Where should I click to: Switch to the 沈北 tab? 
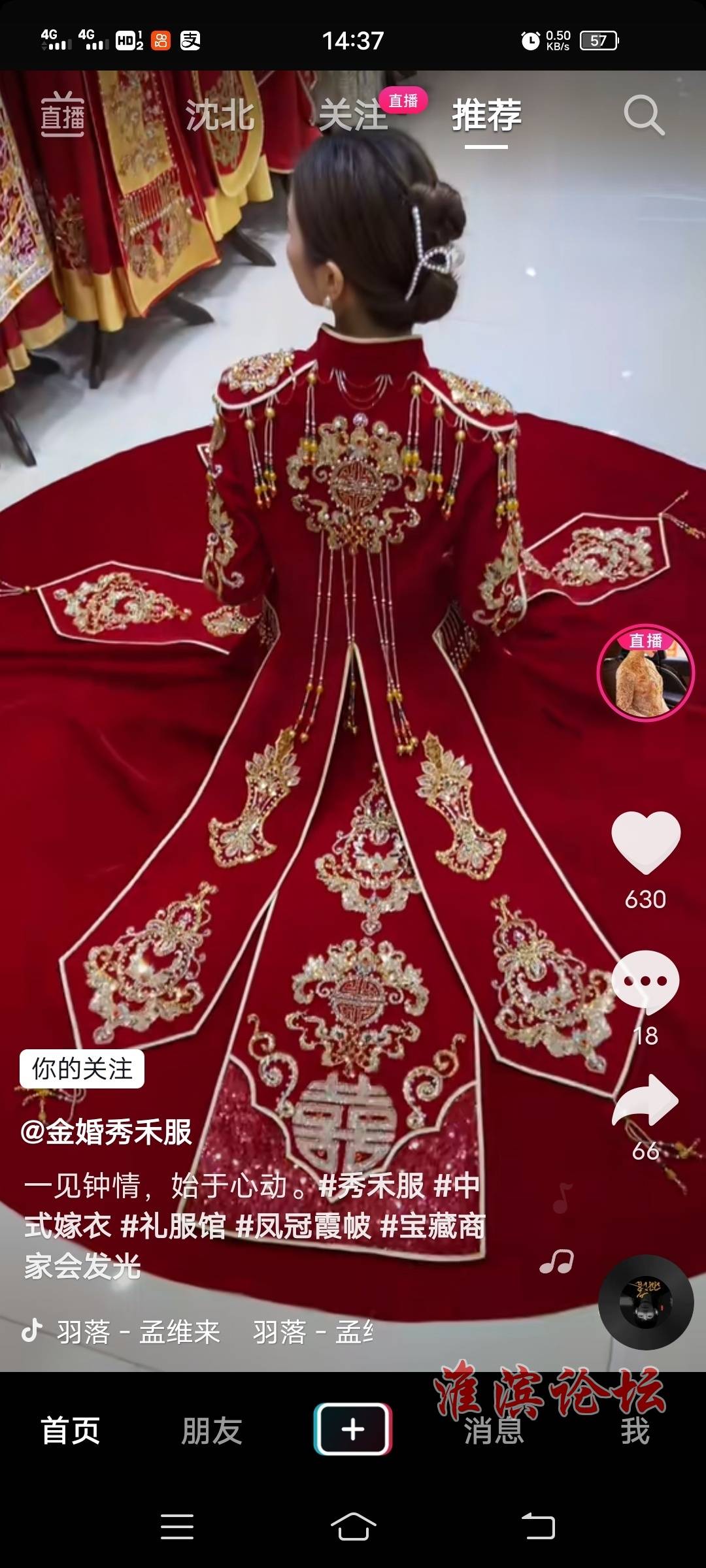click(x=220, y=116)
